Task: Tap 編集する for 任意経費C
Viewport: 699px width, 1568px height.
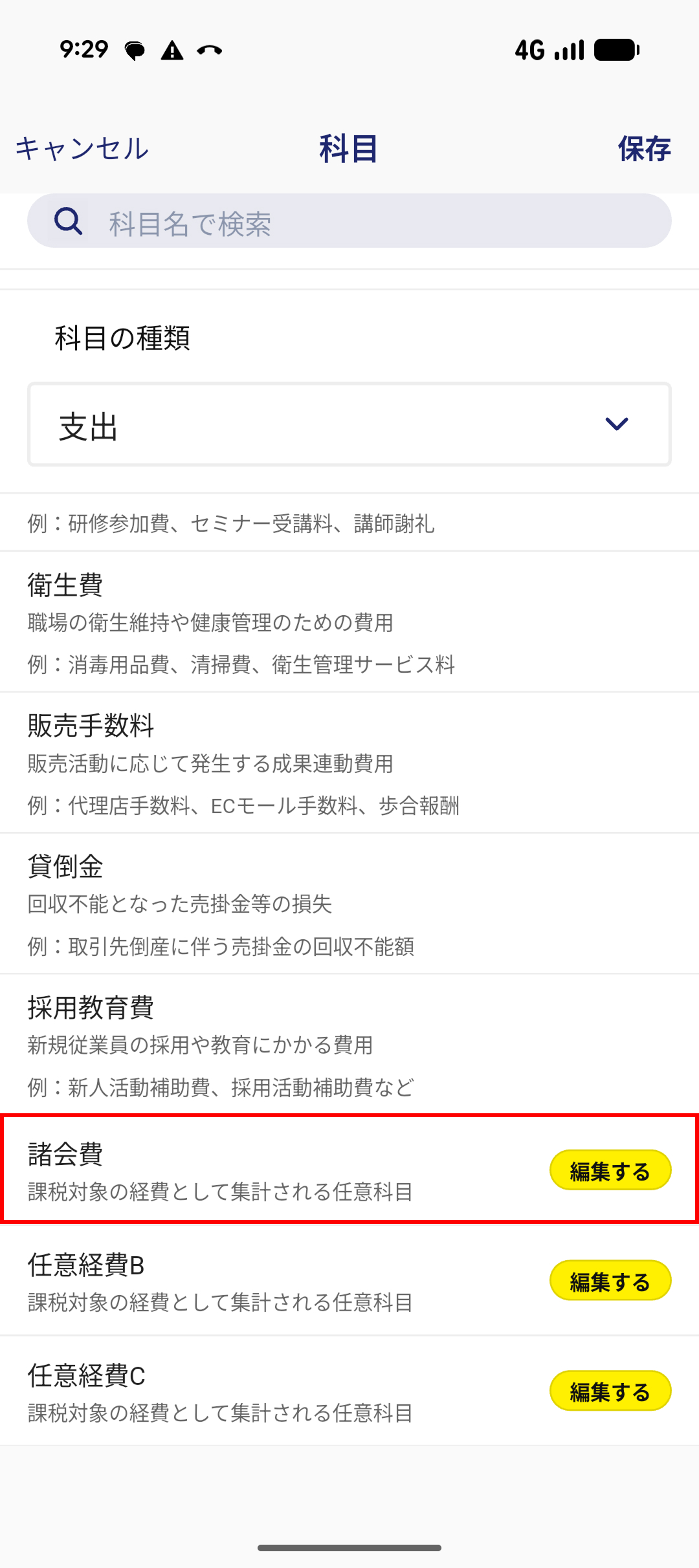Action: (x=610, y=1391)
